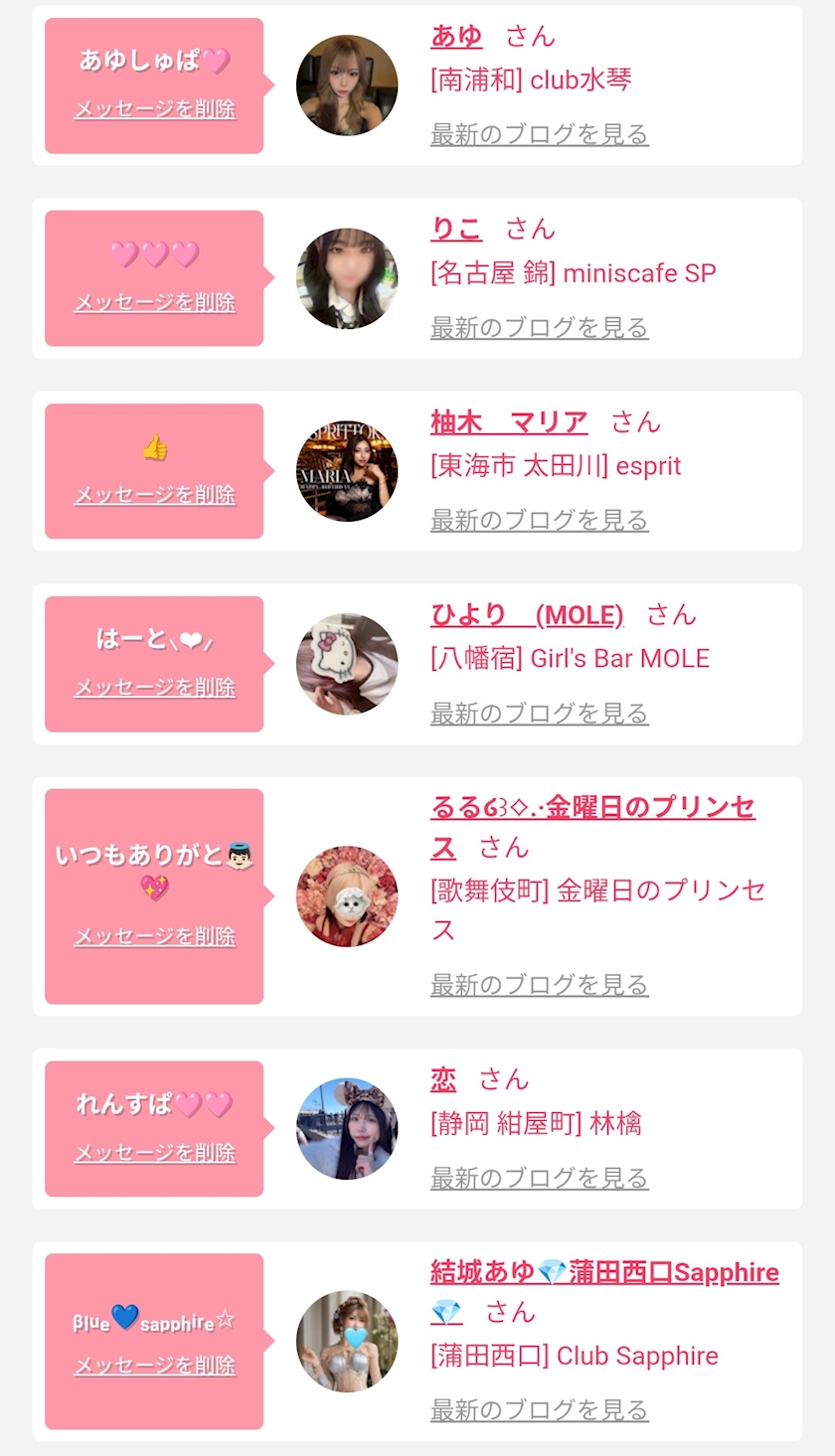Delete the thumbs-up message to 柚木 マリア
835x1456 pixels.
[155, 495]
